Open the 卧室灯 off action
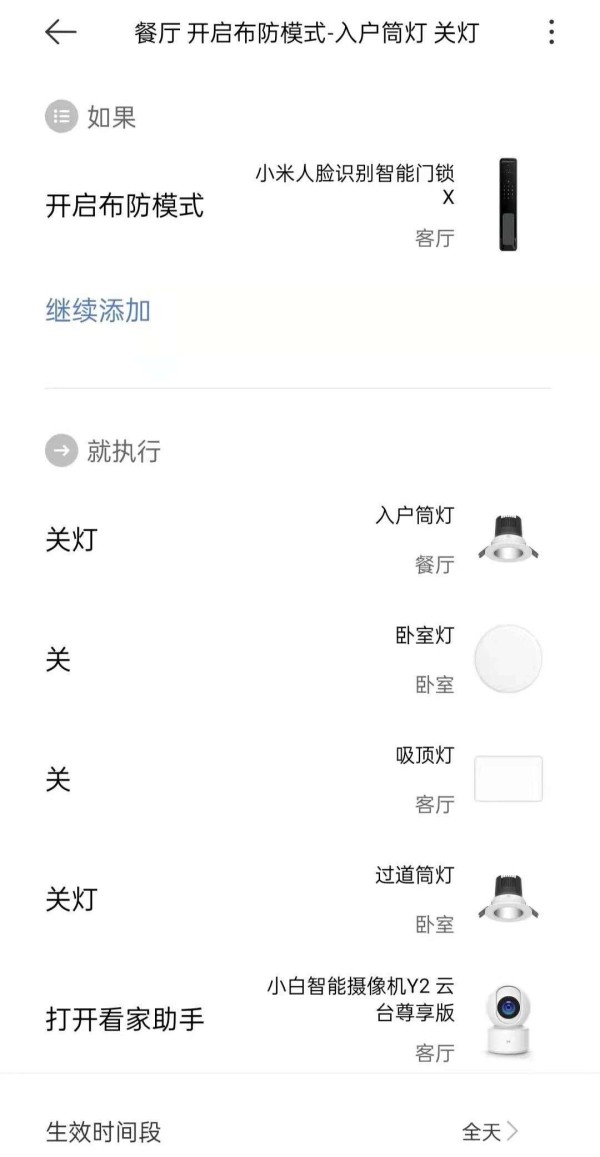 pos(300,660)
